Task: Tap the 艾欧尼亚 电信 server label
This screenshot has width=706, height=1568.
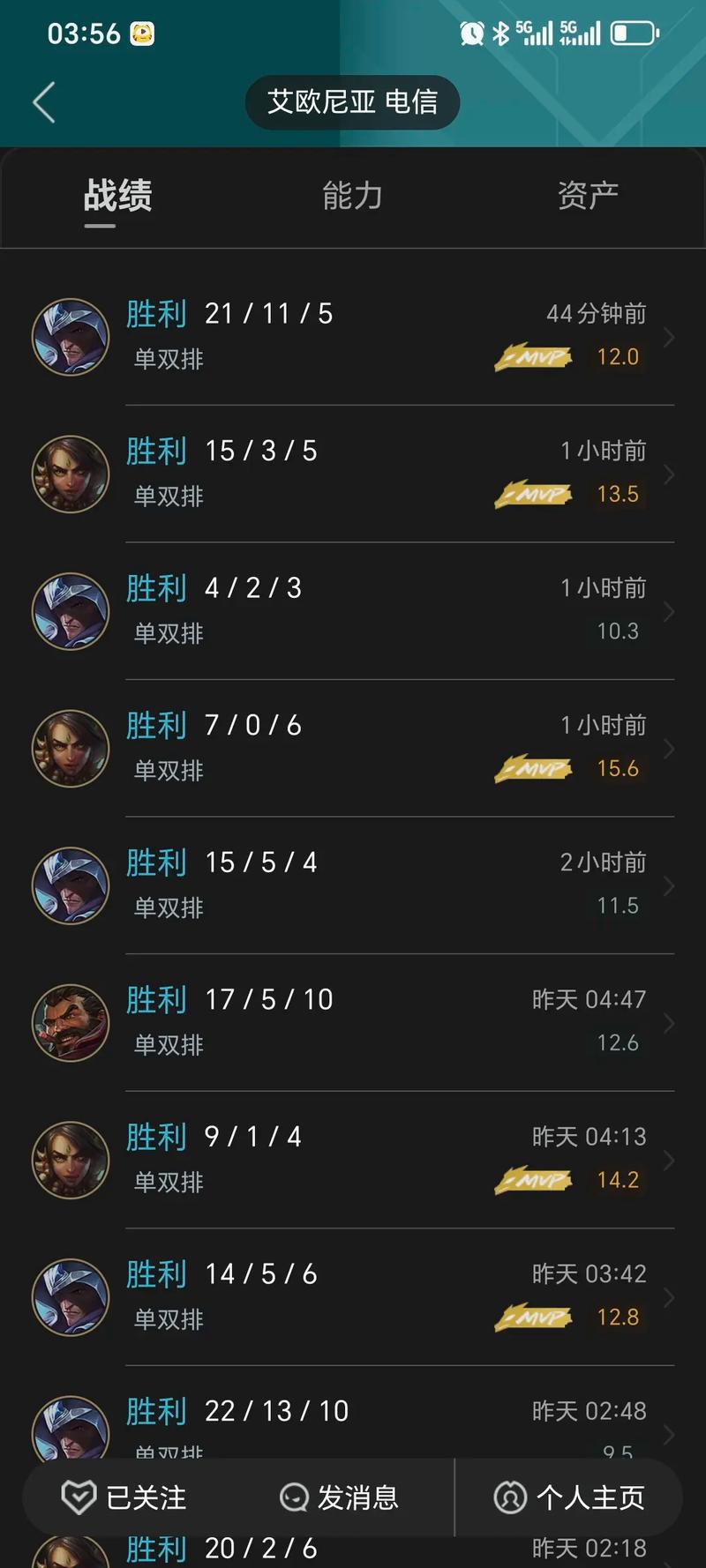Action: click(352, 101)
